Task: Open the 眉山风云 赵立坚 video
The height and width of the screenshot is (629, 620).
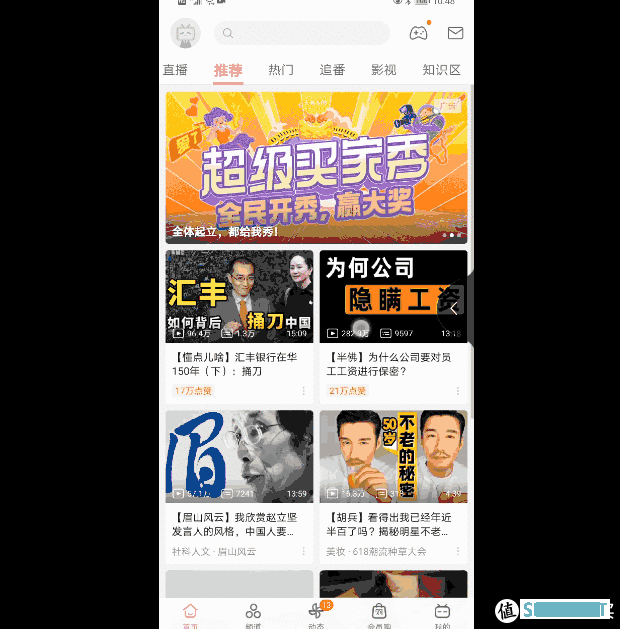Action: (x=239, y=456)
